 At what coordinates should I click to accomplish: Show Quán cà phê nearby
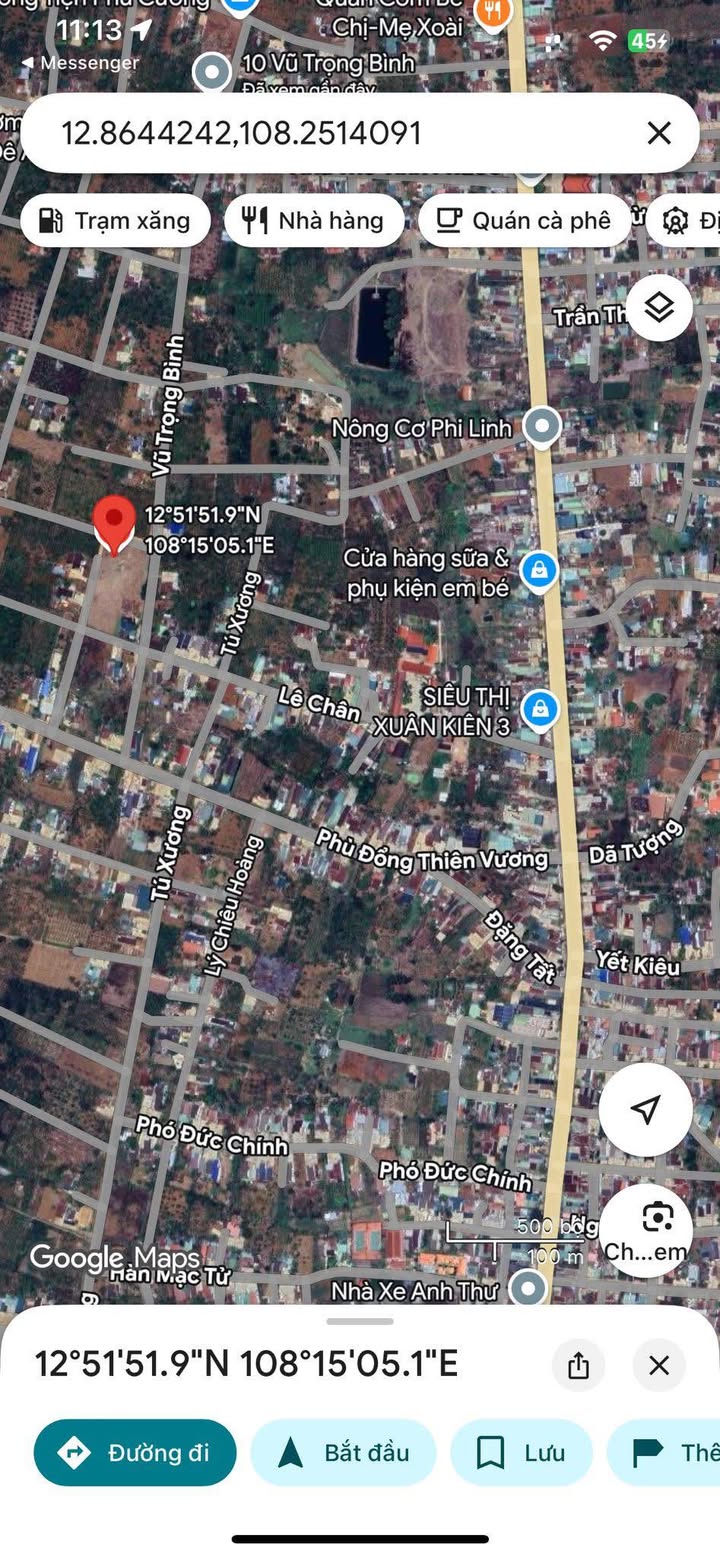[x=525, y=221]
